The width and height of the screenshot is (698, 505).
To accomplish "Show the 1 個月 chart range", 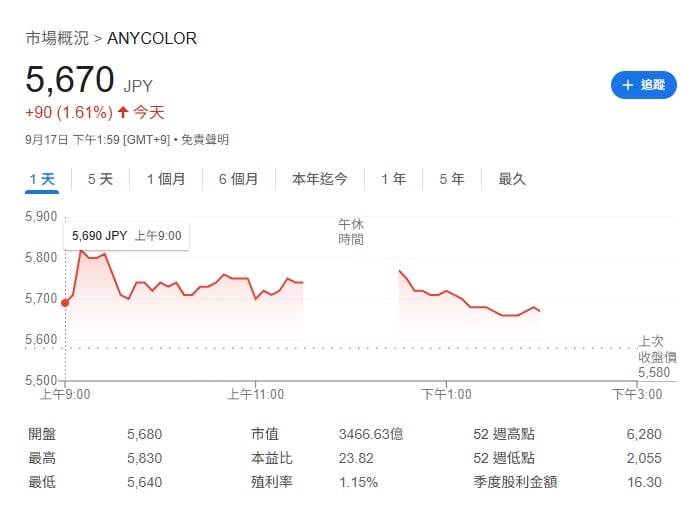I will pyautogui.click(x=166, y=179).
